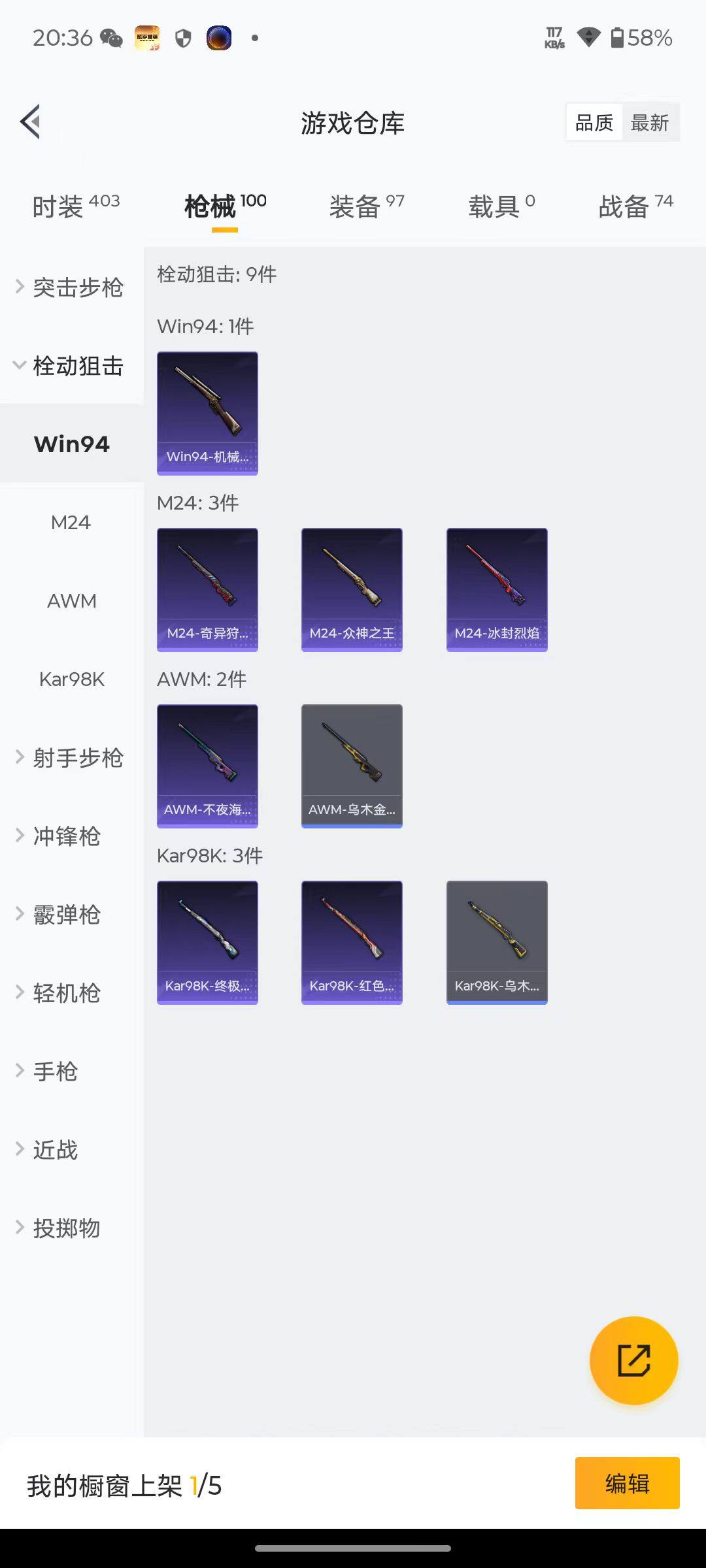Open the AWM-不夜海 skin
This screenshot has width=706, height=1568.
click(x=207, y=765)
